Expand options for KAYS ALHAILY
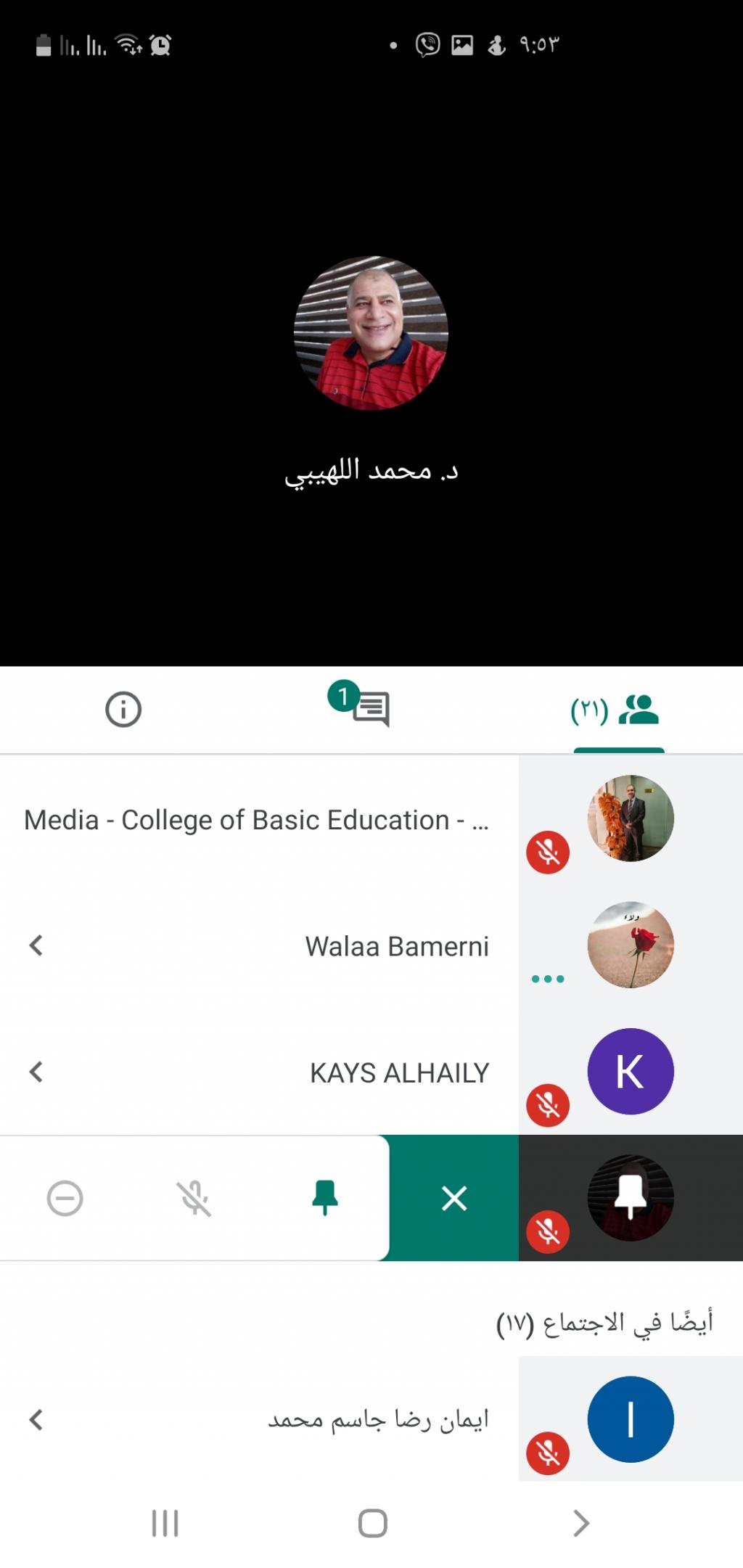 point(36,1072)
